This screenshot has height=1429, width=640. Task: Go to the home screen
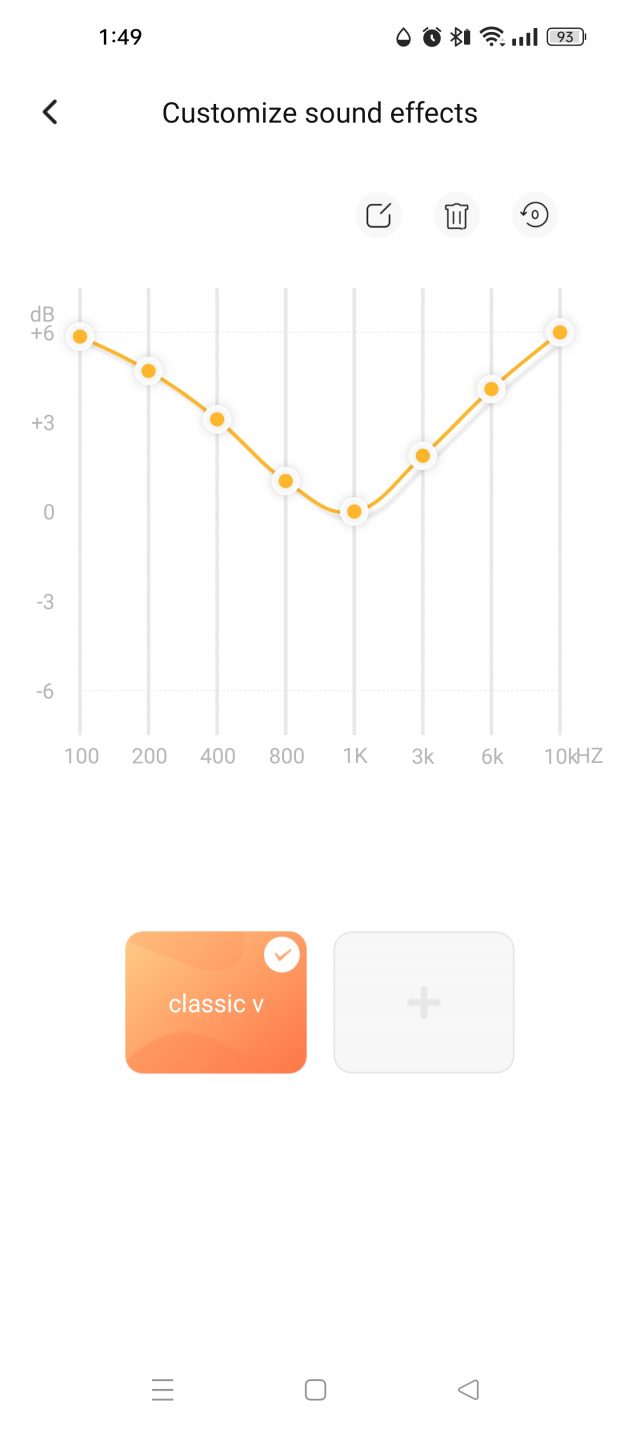pyautogui.click(x=316, y=1389)
